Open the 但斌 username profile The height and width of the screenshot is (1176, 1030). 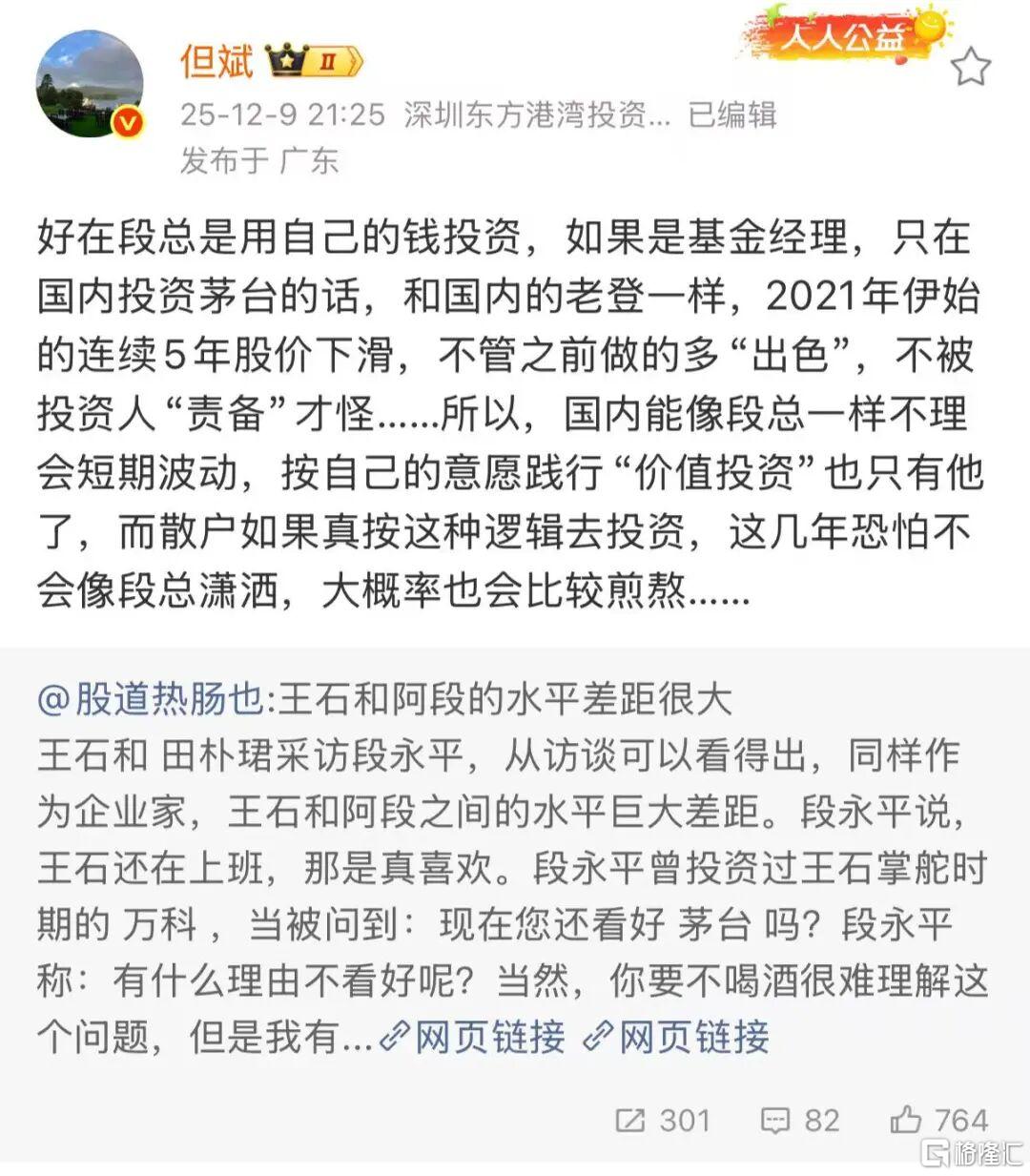click(216, 61)
